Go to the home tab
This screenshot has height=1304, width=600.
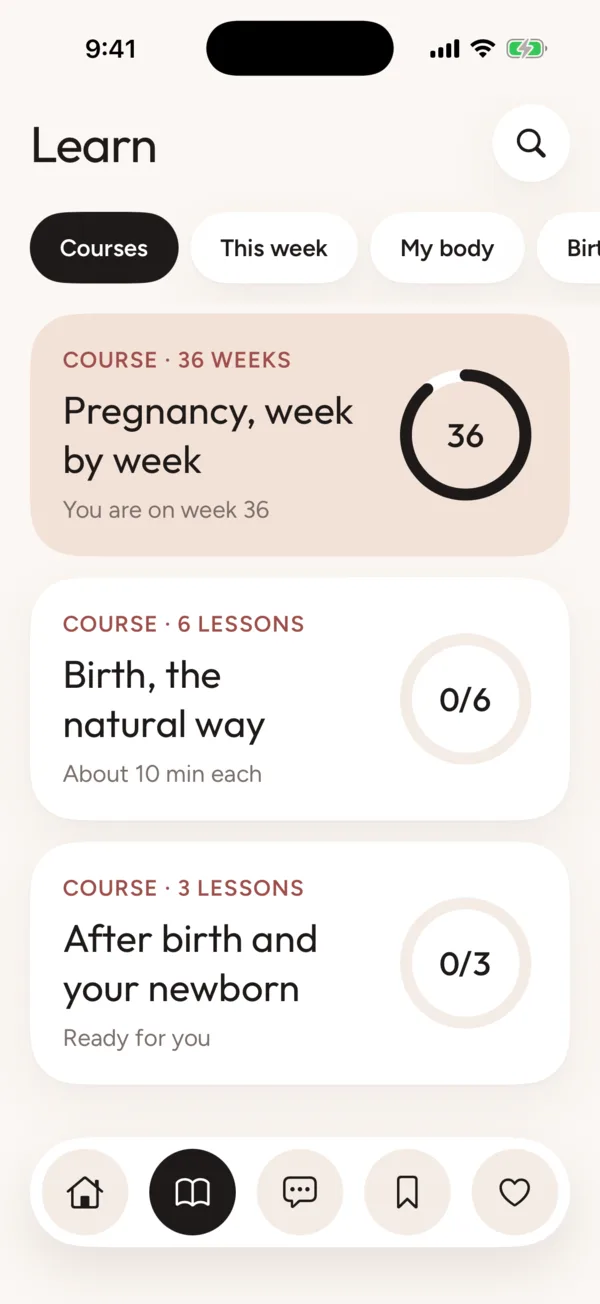[x=85, y=1192]
